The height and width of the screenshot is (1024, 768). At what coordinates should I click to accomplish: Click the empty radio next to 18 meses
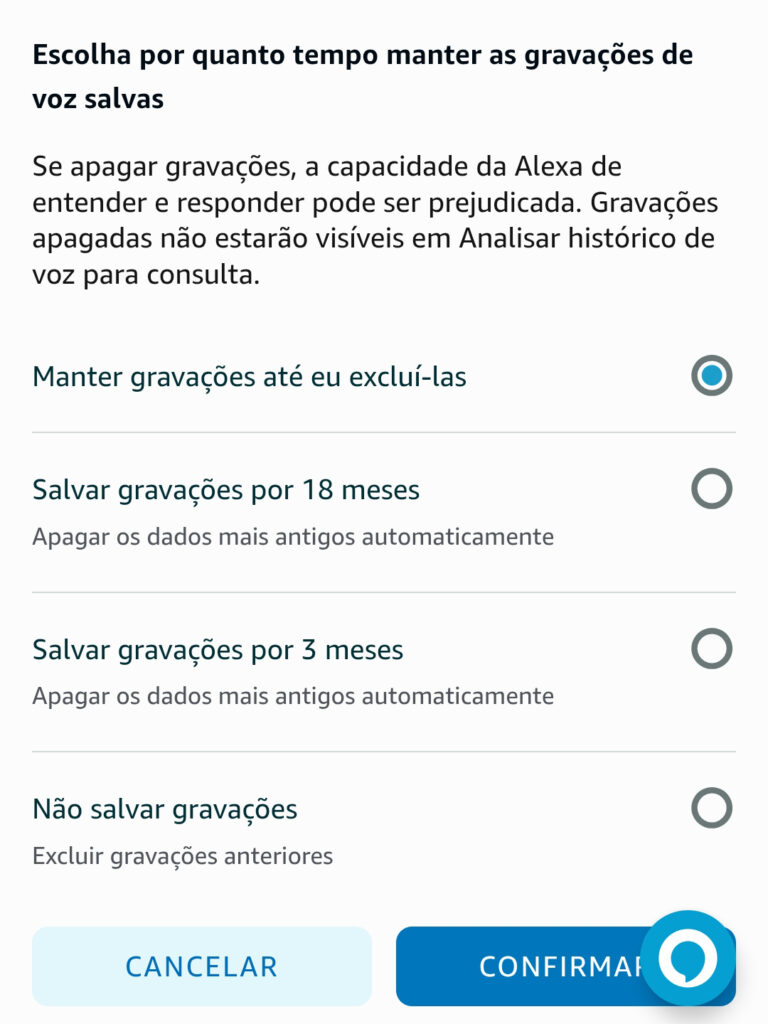tap(713, 487)
